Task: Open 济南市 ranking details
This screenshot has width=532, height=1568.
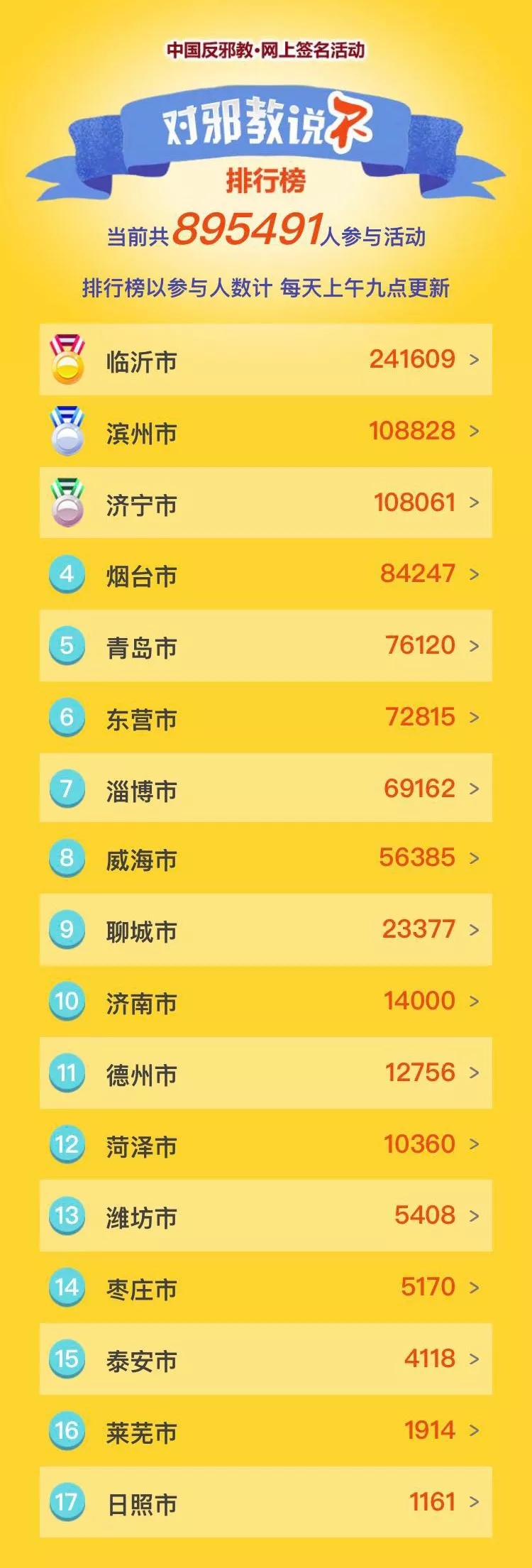Action: pos(265,1002)
